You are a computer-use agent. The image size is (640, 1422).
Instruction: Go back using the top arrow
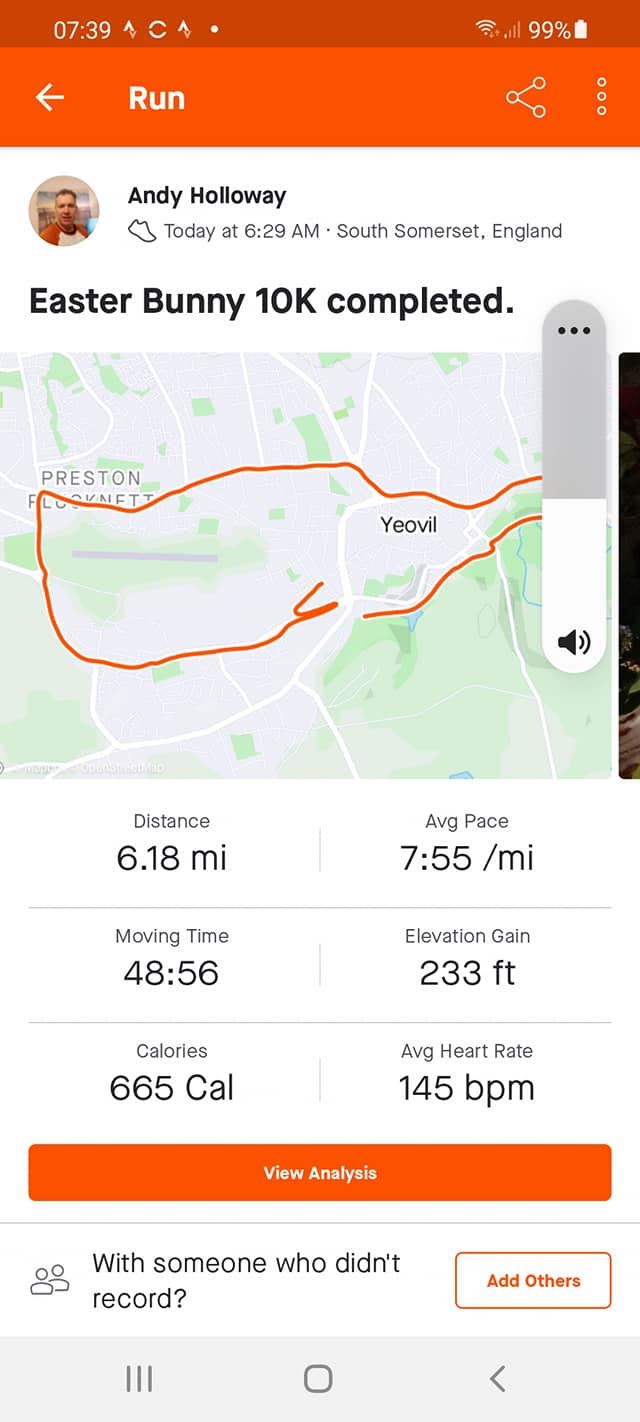coord(49,97)
